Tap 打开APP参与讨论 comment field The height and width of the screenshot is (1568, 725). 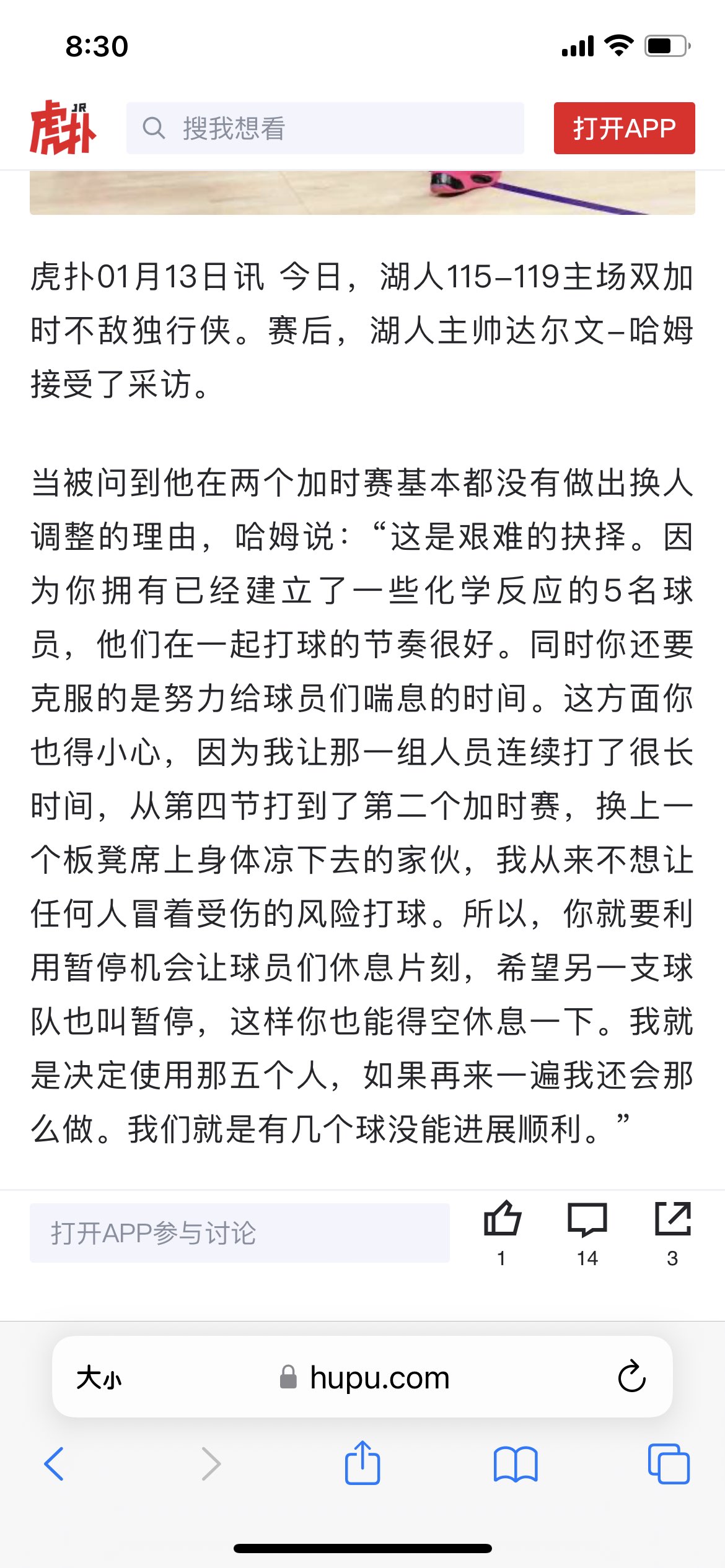click(x=240, y=1232)
